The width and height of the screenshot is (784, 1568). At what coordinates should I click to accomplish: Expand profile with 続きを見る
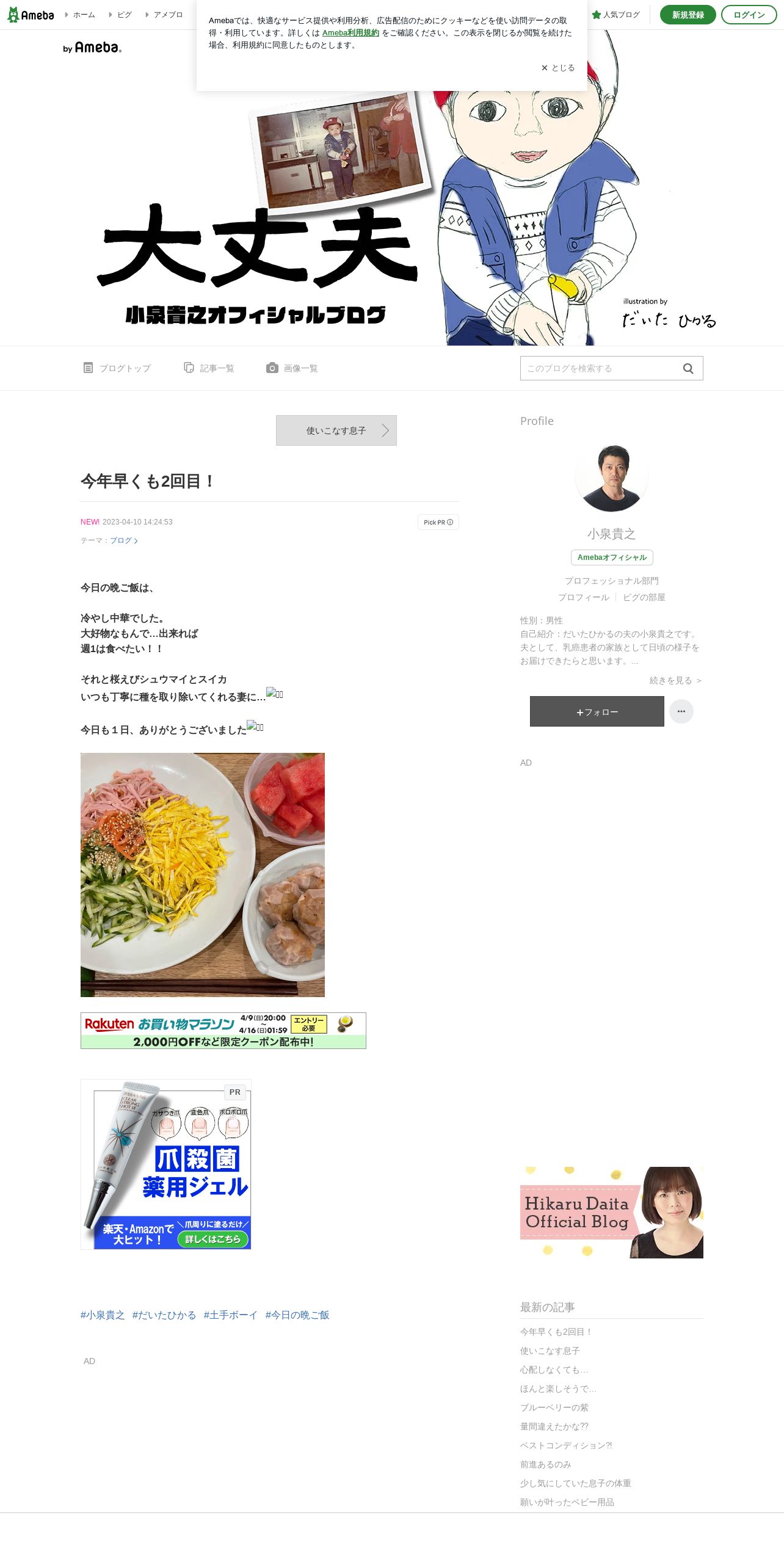coord(676,680)
